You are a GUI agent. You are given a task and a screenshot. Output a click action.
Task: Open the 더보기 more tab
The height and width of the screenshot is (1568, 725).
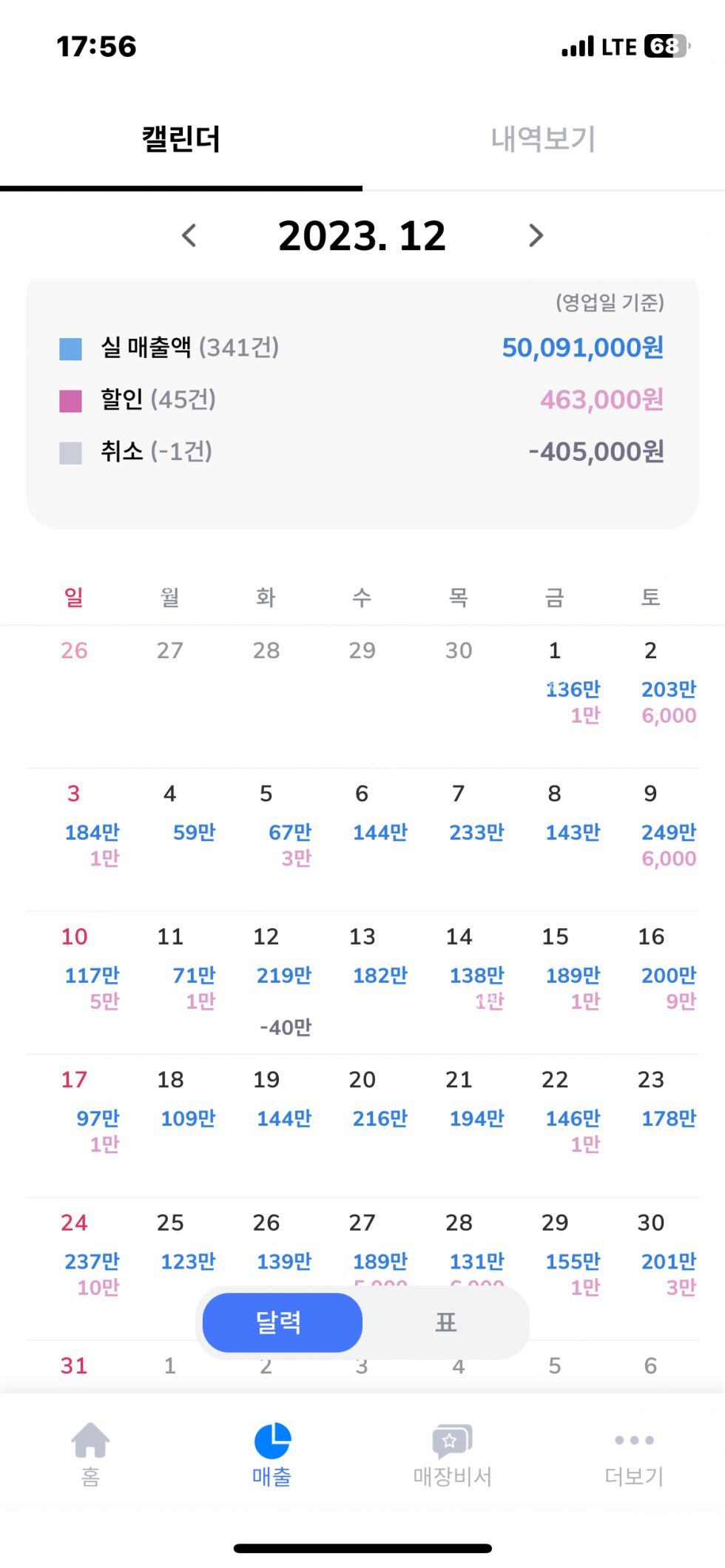[x=634, y=1453]
